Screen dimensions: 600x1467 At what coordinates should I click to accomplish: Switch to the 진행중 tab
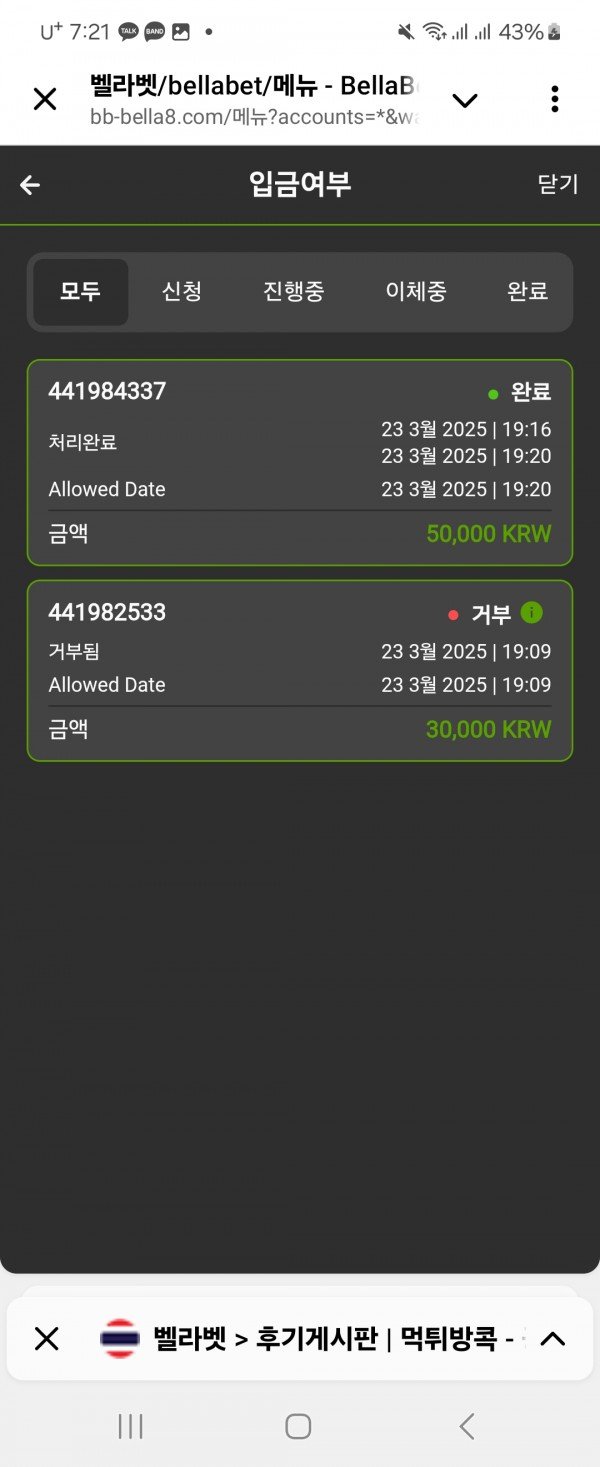(x=294, y=292)
